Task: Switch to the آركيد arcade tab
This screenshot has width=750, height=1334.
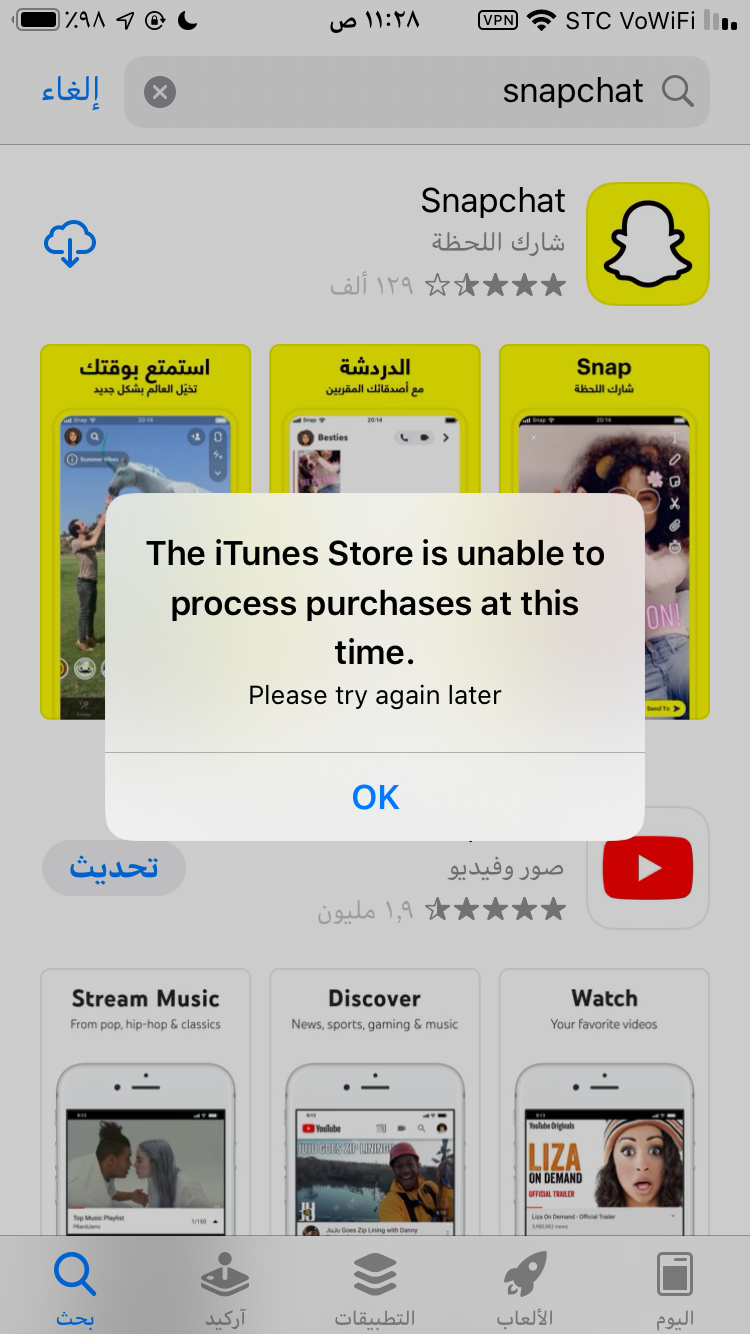Action: (225, 1288)
